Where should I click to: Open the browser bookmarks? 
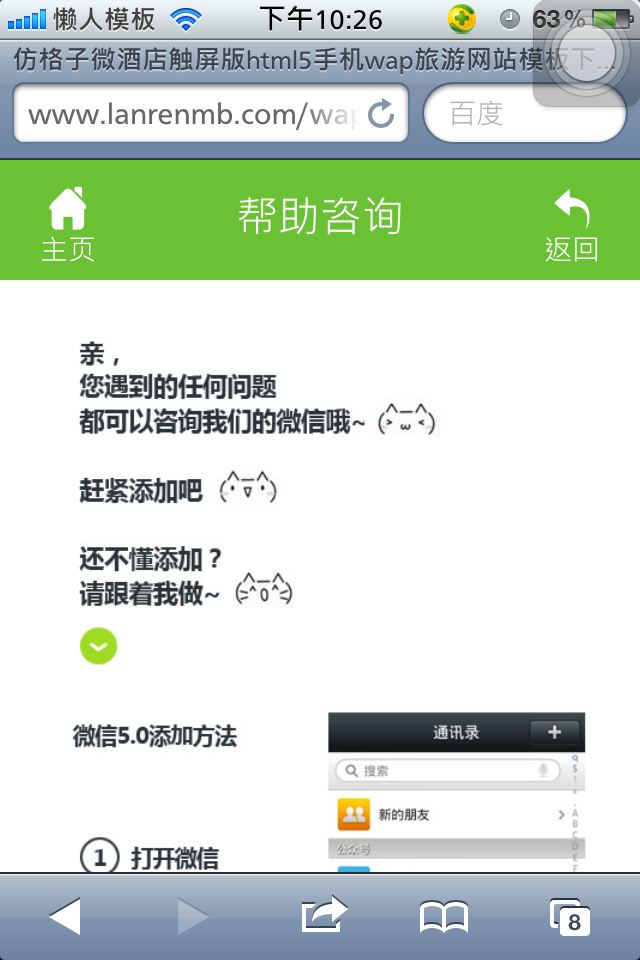point(443,915)
